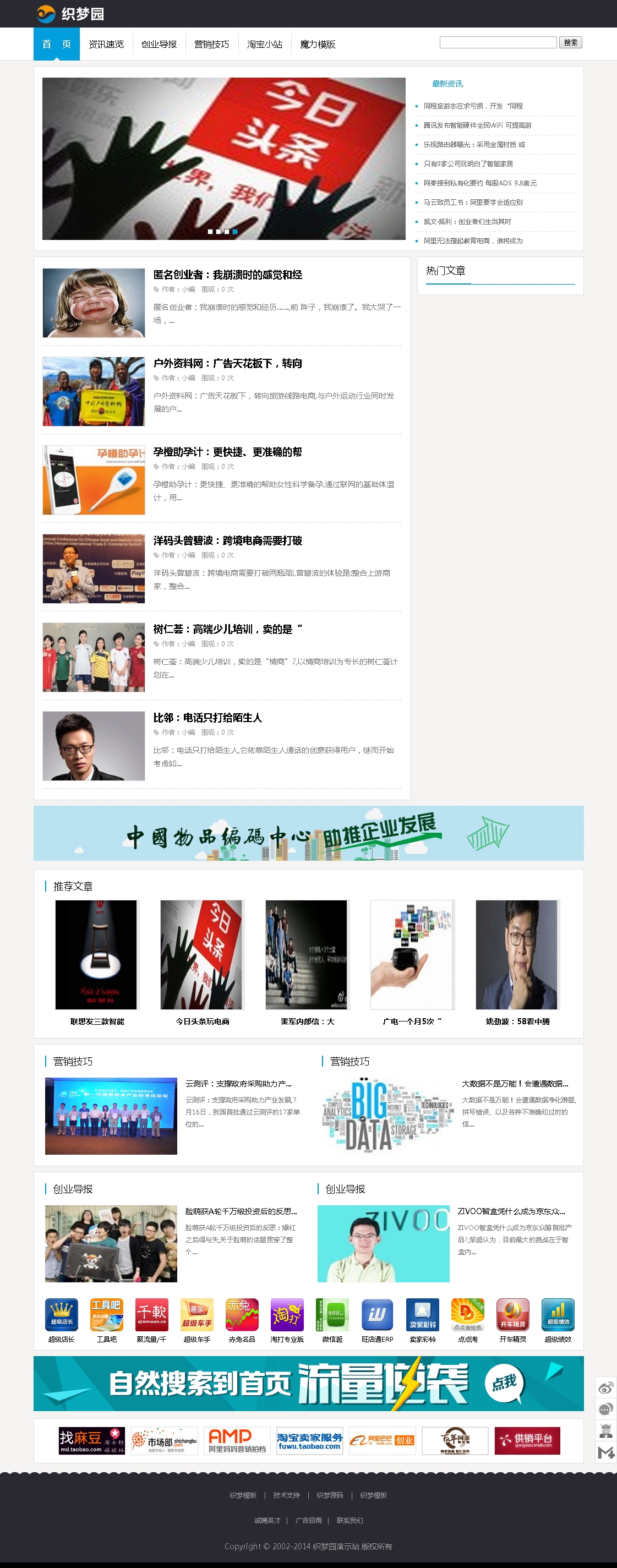The height and width of the screenshot is (1568, 617).
Task: Tap the 流量逆袭 点我 banner
Action: (308, 1384)
